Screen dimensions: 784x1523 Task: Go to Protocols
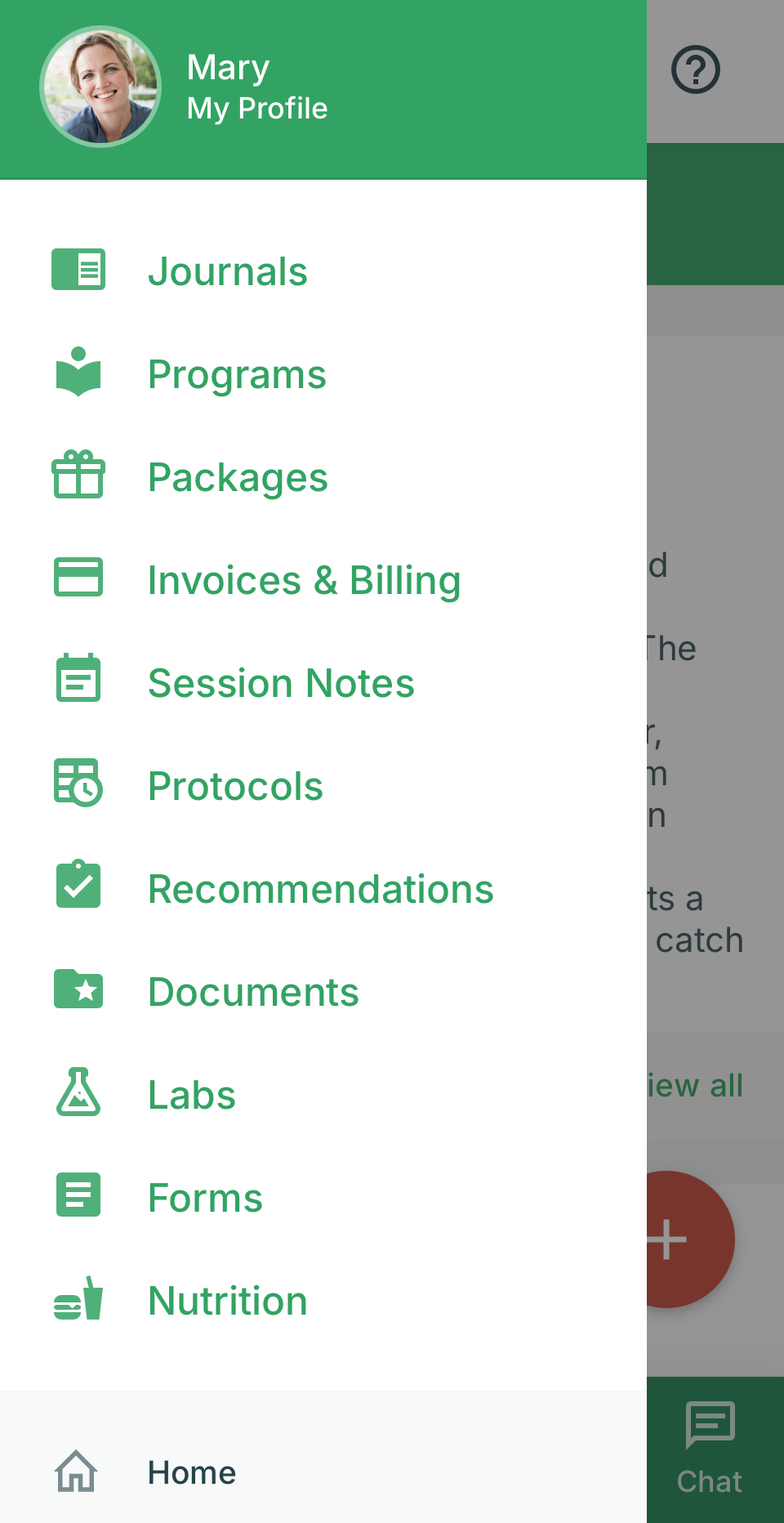pos(235,786)
